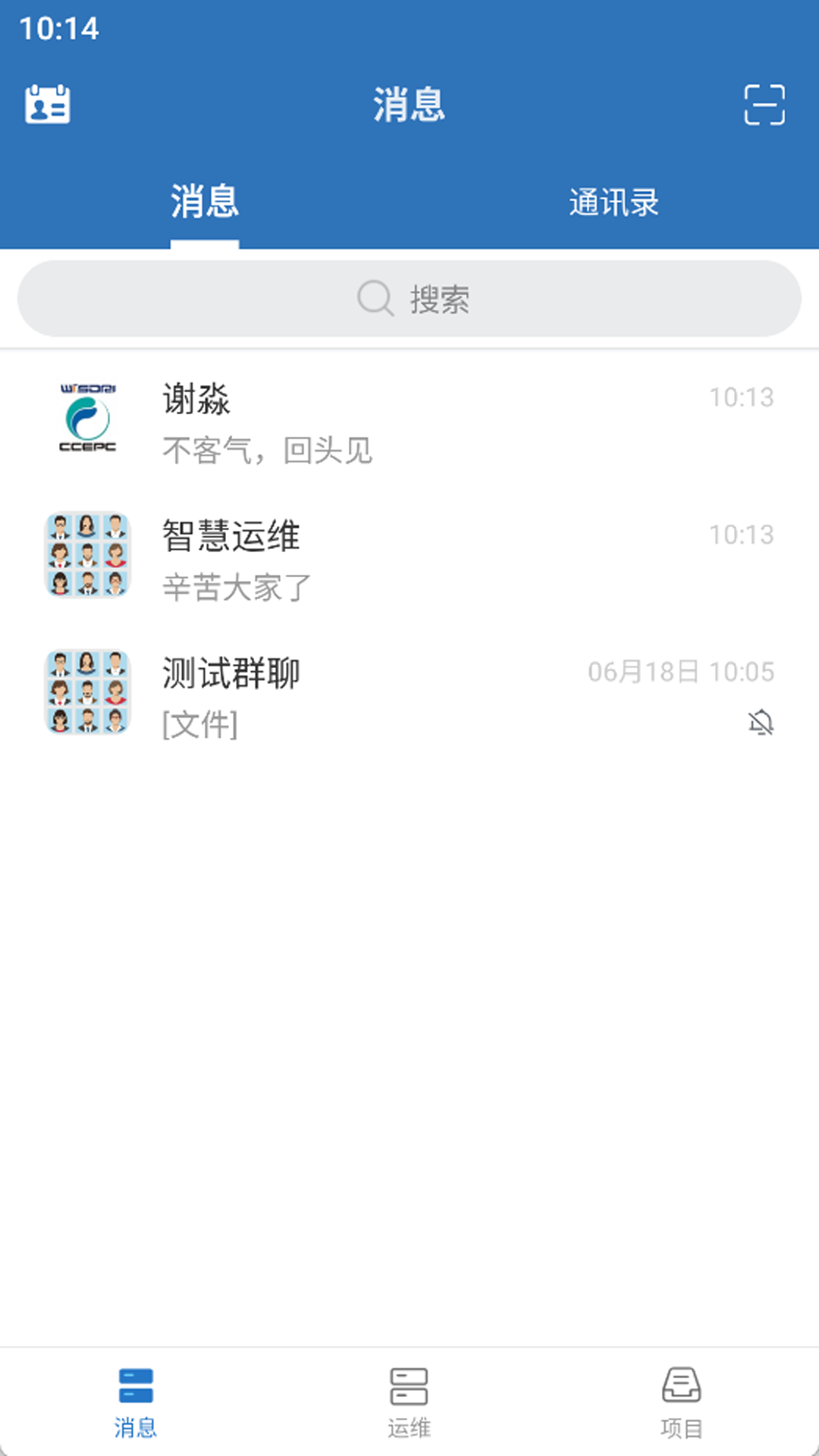This screenshot has width=819, height=1456.
Task: Open the chat with 谢淼
Action: pos(409,422)
